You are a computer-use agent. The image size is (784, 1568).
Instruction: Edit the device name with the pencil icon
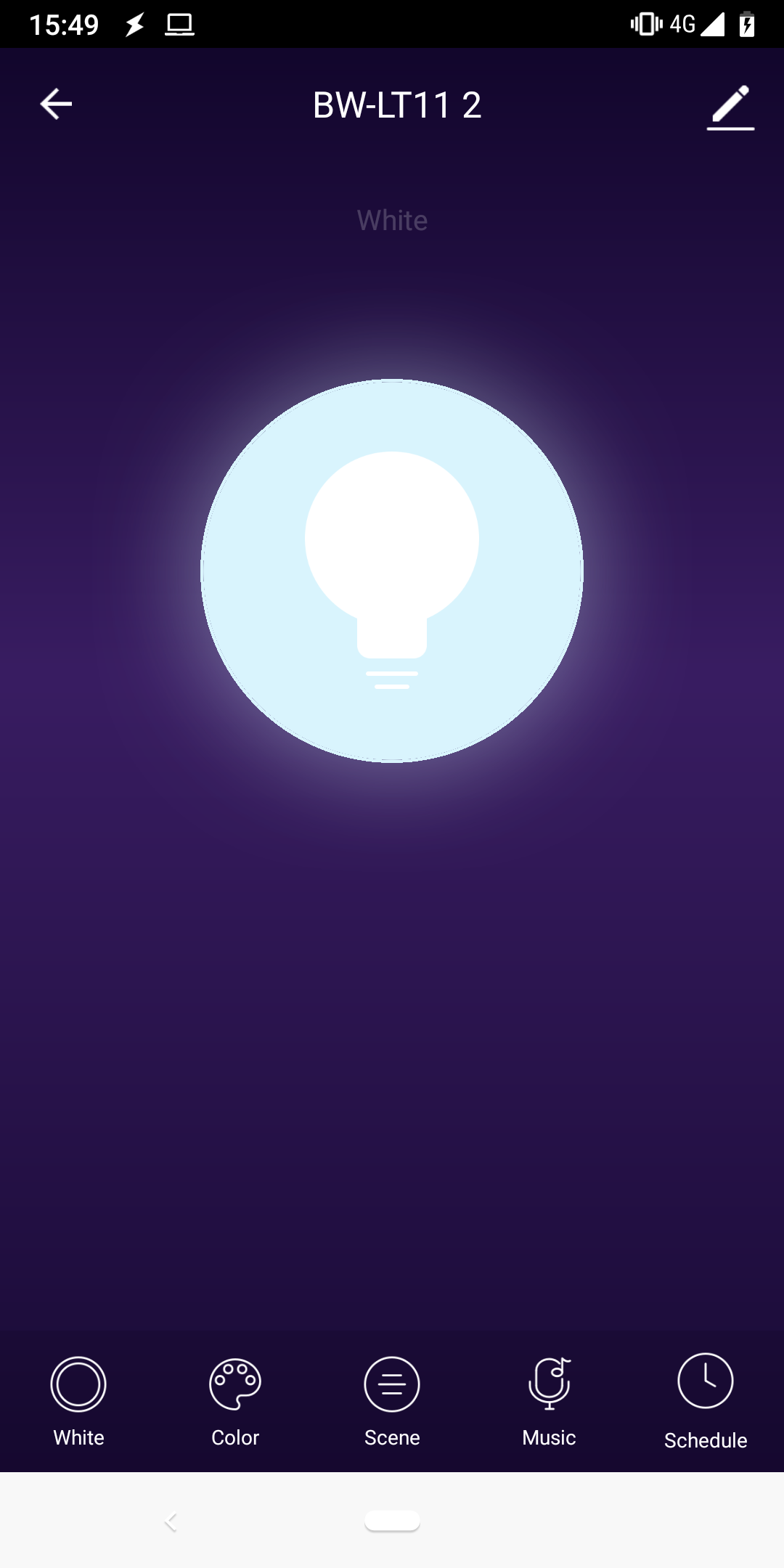pyautogui.click(x=730, y=106)
